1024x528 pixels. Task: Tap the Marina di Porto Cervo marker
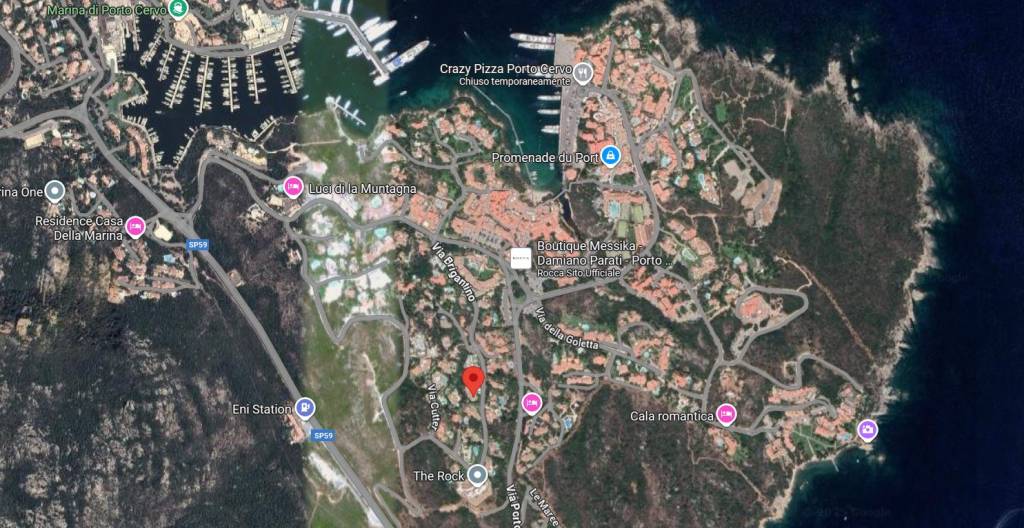[x=178, y=9]
